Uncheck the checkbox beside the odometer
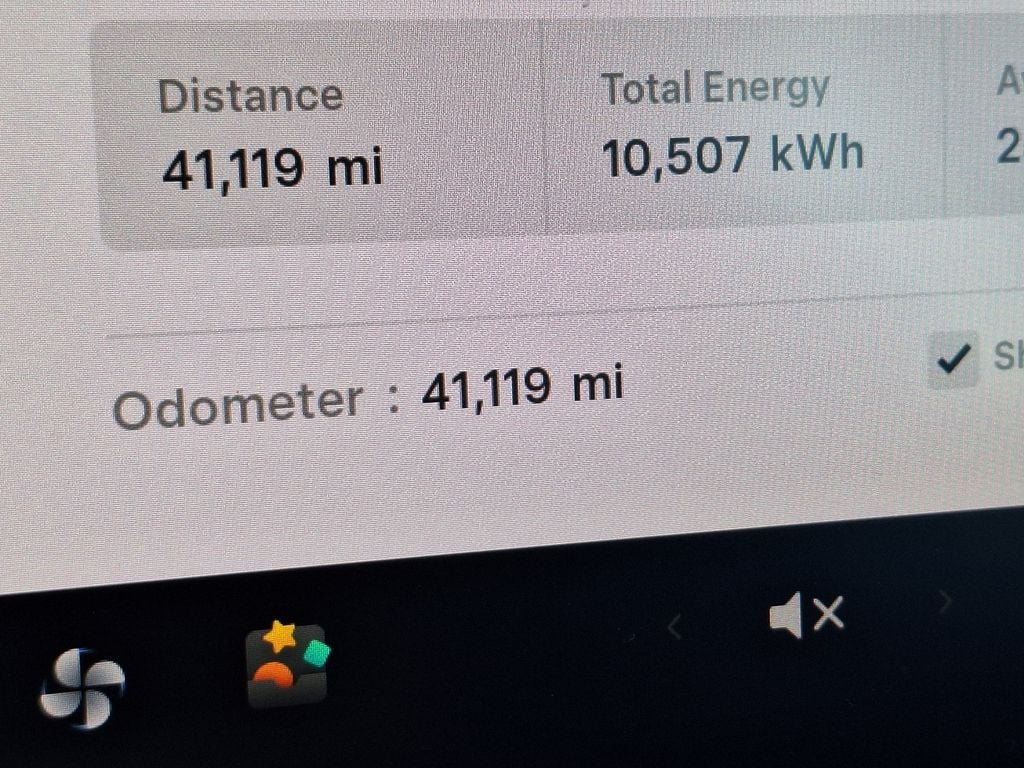 tap(953, 359)
